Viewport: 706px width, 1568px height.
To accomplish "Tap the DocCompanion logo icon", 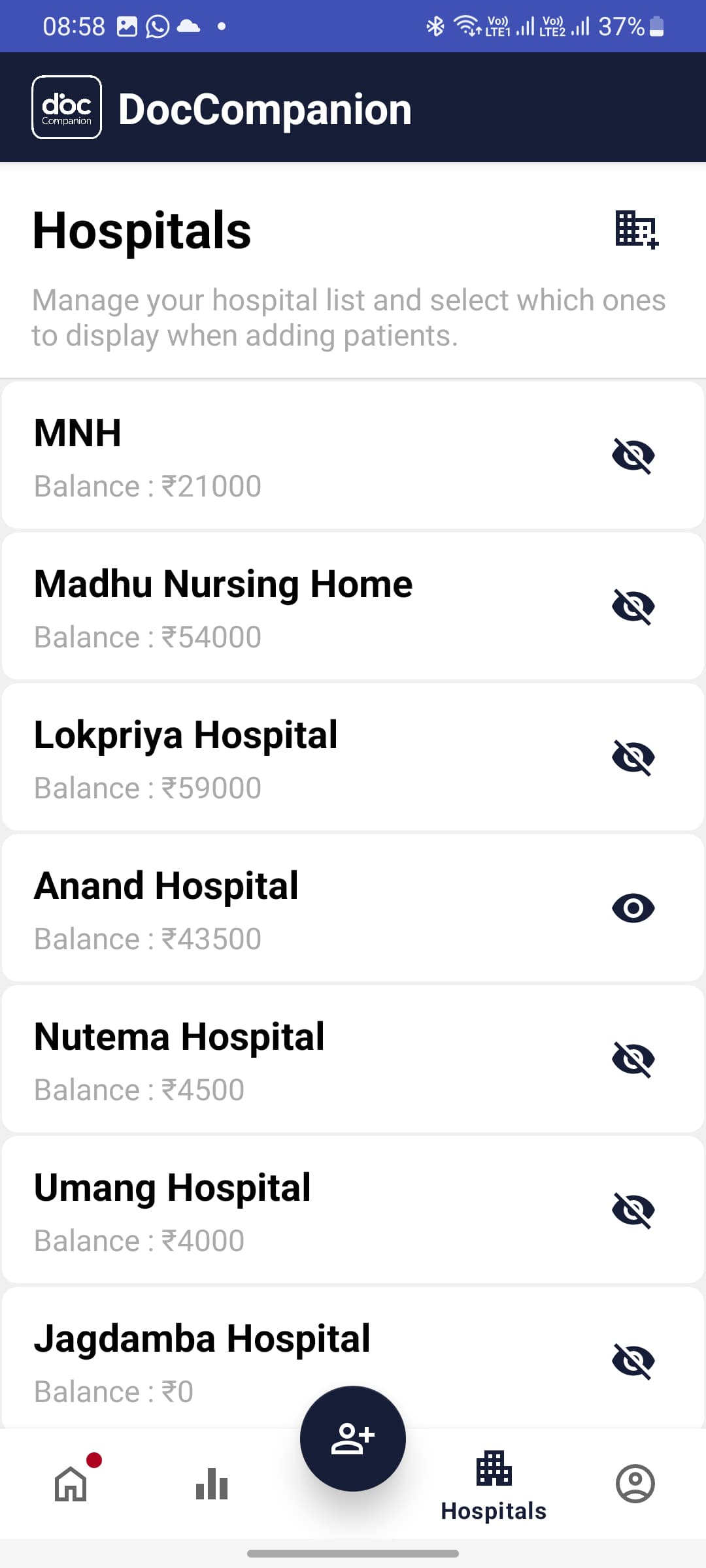I will pos(66,108).
